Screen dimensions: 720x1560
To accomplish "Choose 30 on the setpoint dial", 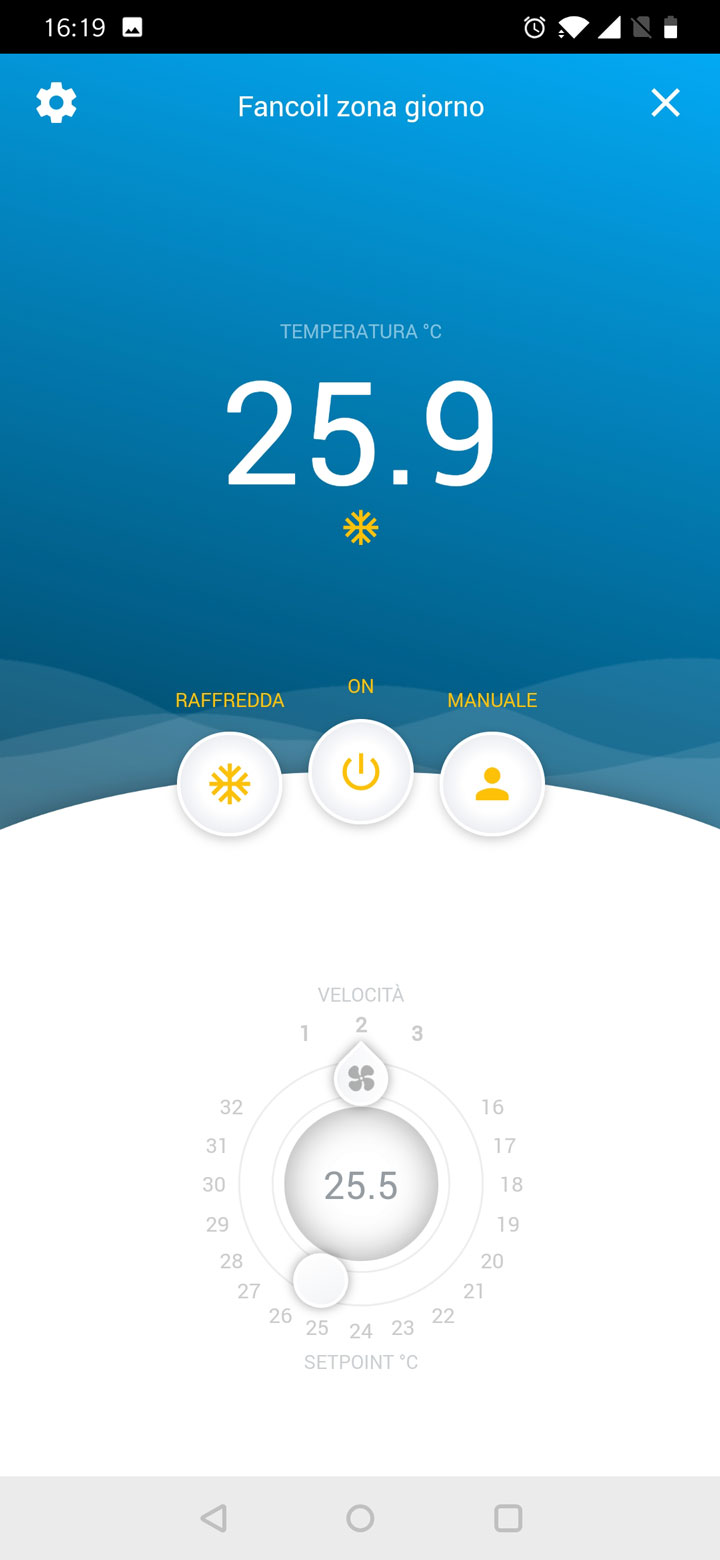I will 214,1185.
